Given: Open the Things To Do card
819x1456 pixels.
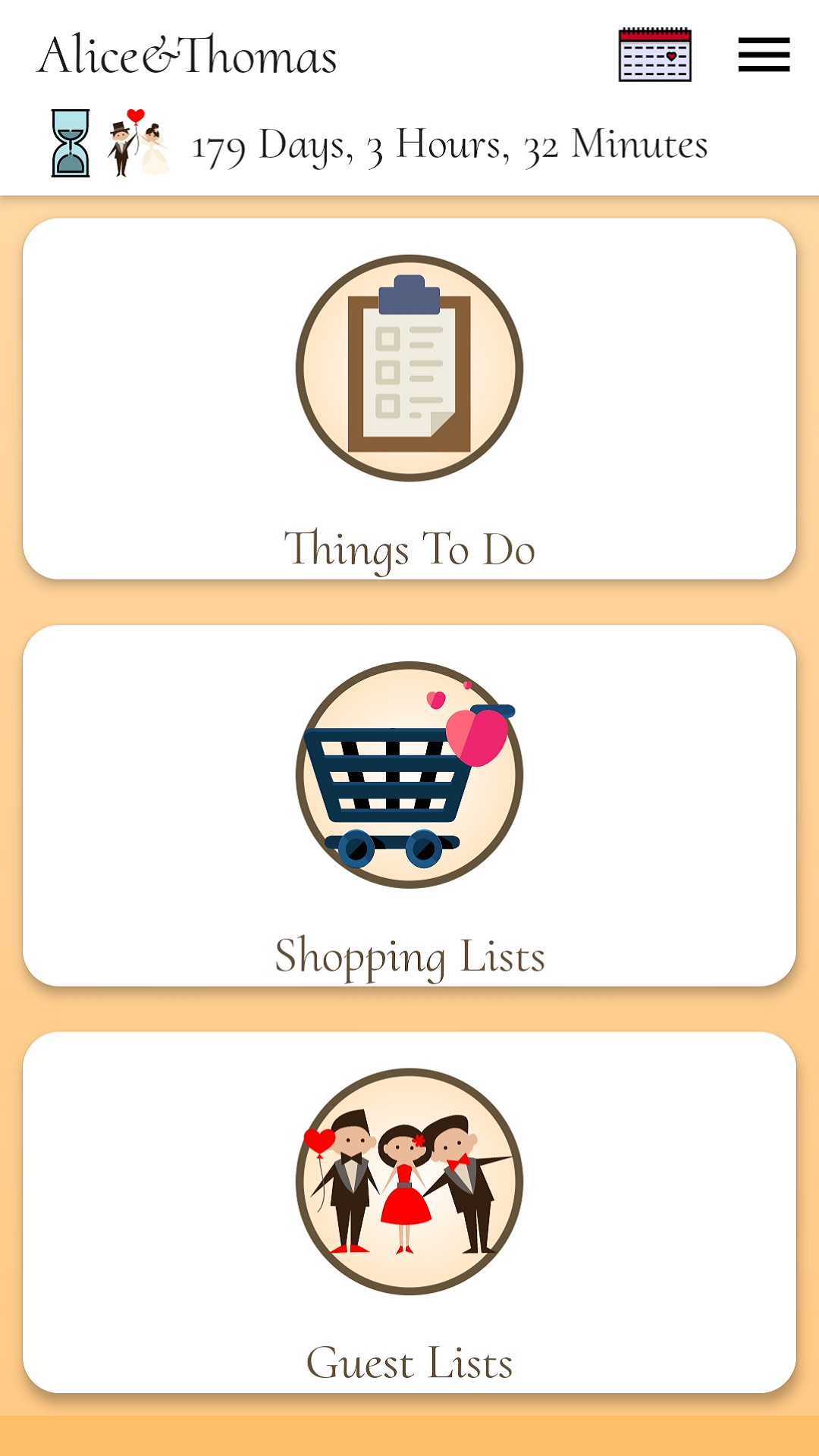Looking at the screenshot, I should pyautogui.click(x=409, y=399).
